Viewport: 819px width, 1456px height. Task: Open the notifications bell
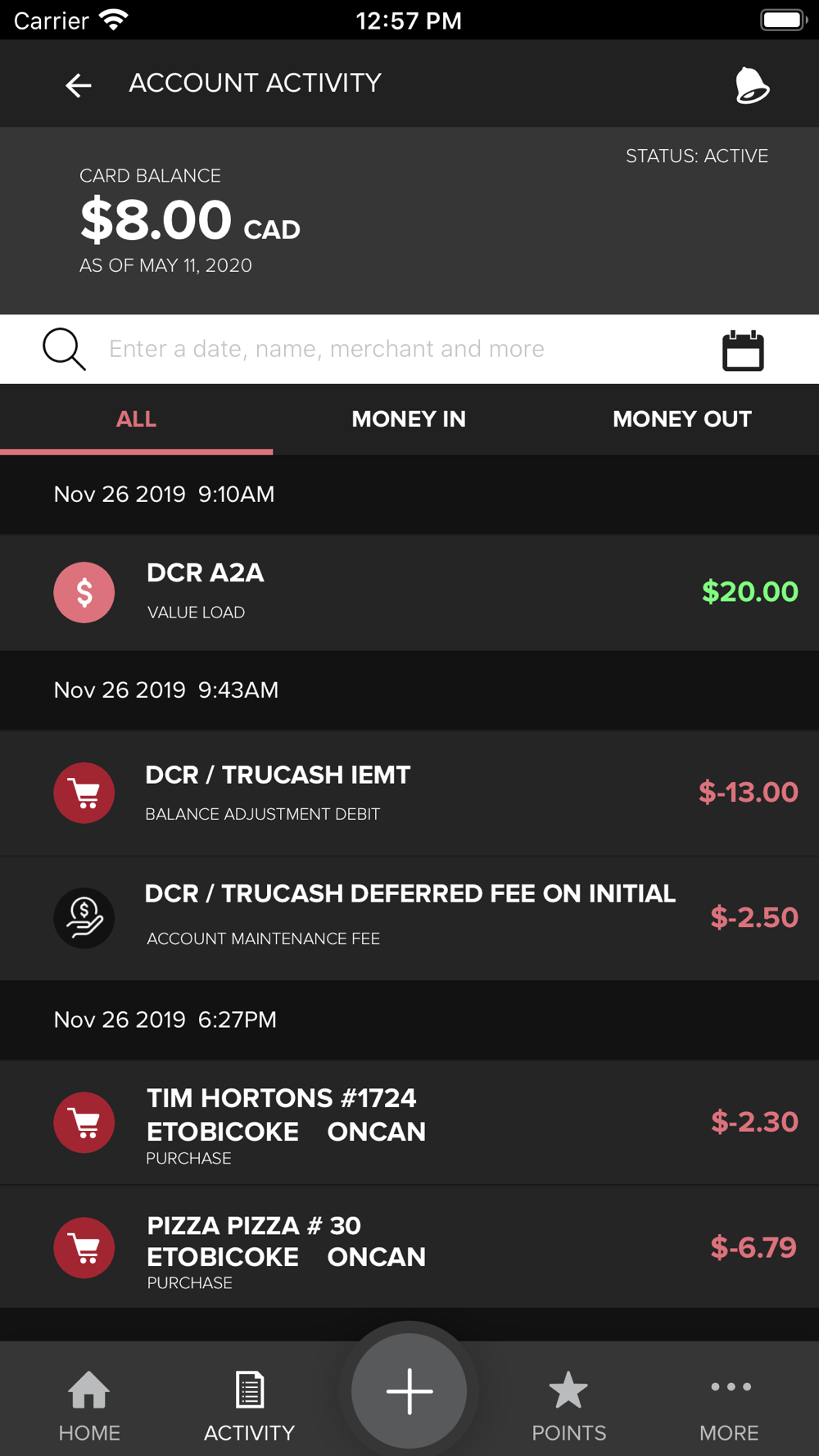[751, 85]
